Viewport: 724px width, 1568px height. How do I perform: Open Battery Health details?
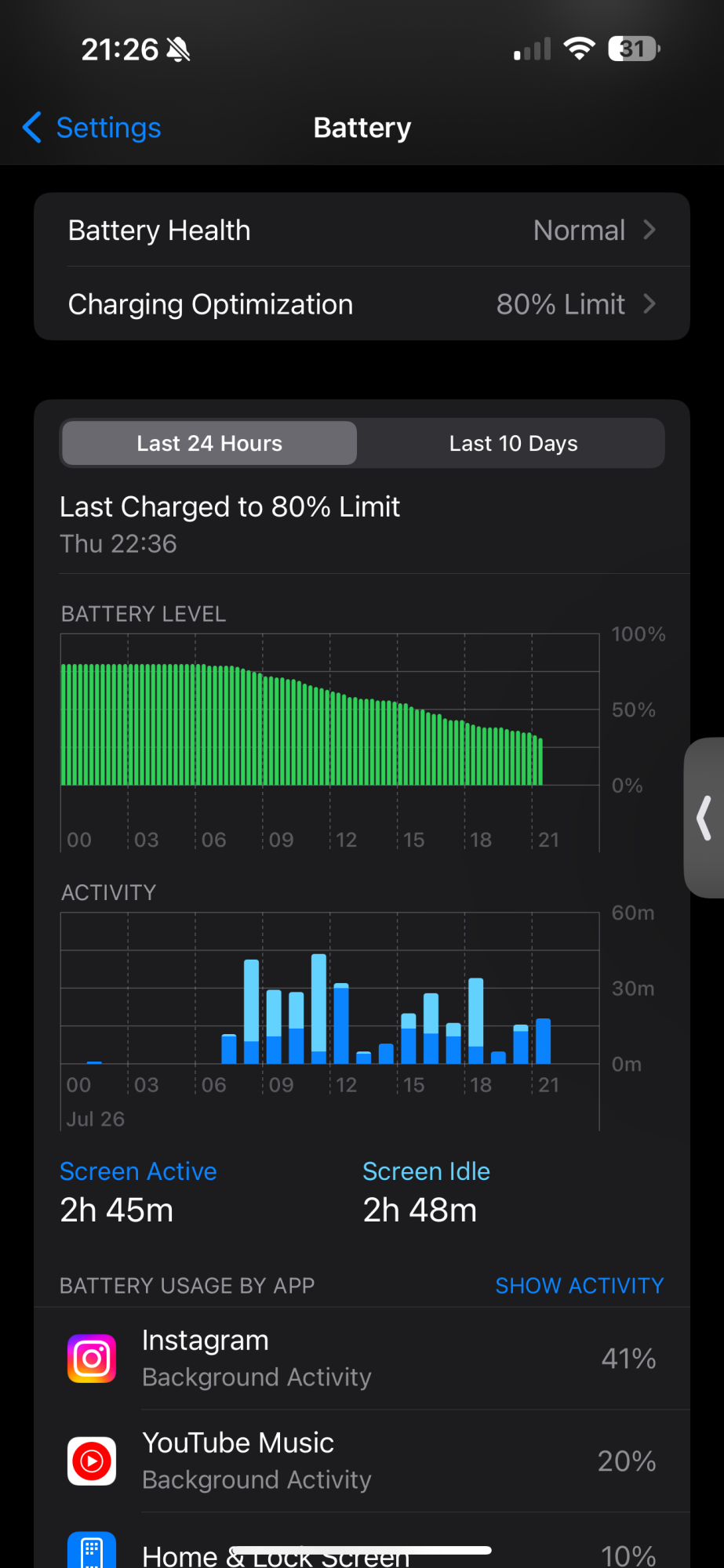pyautogui.click(x=361, y=230)
